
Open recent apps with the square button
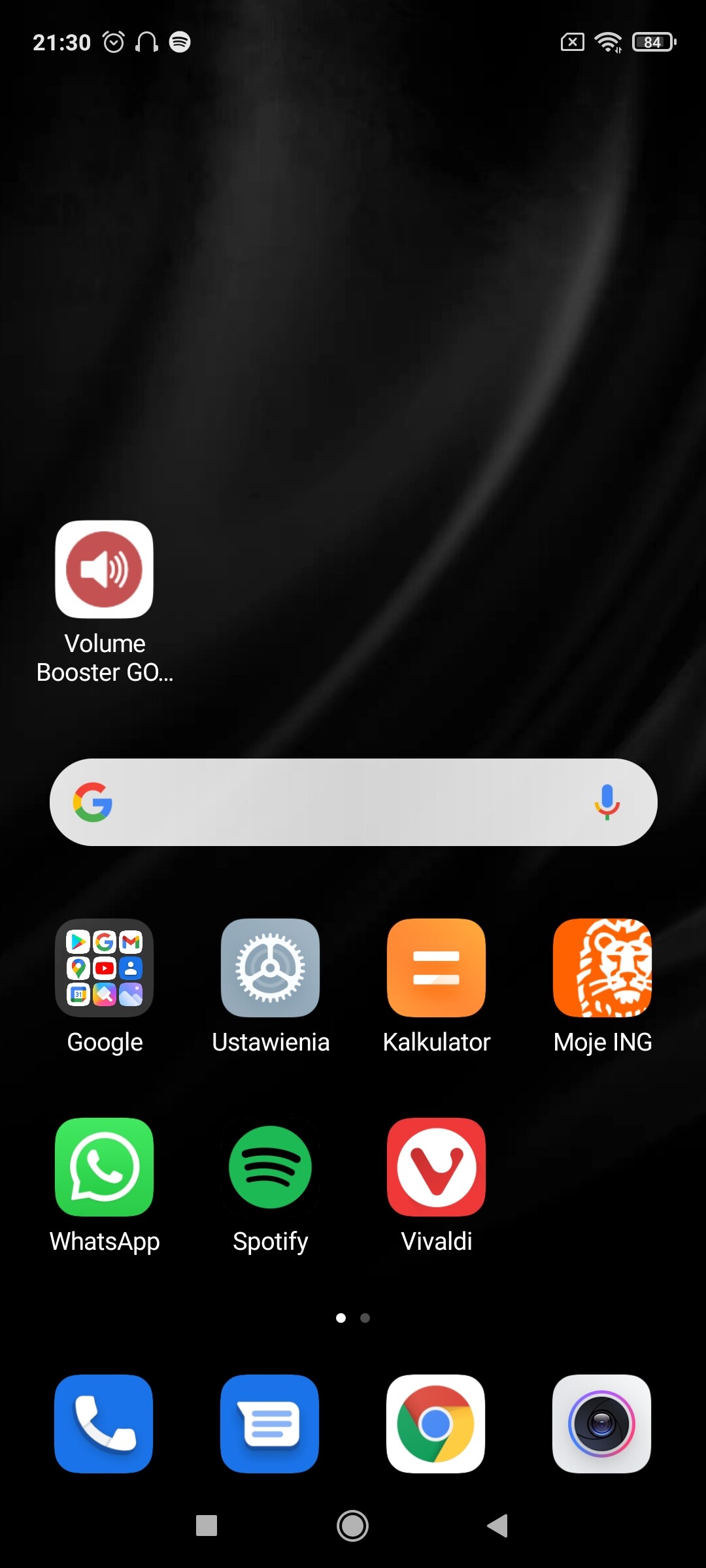click(207, 1526)
